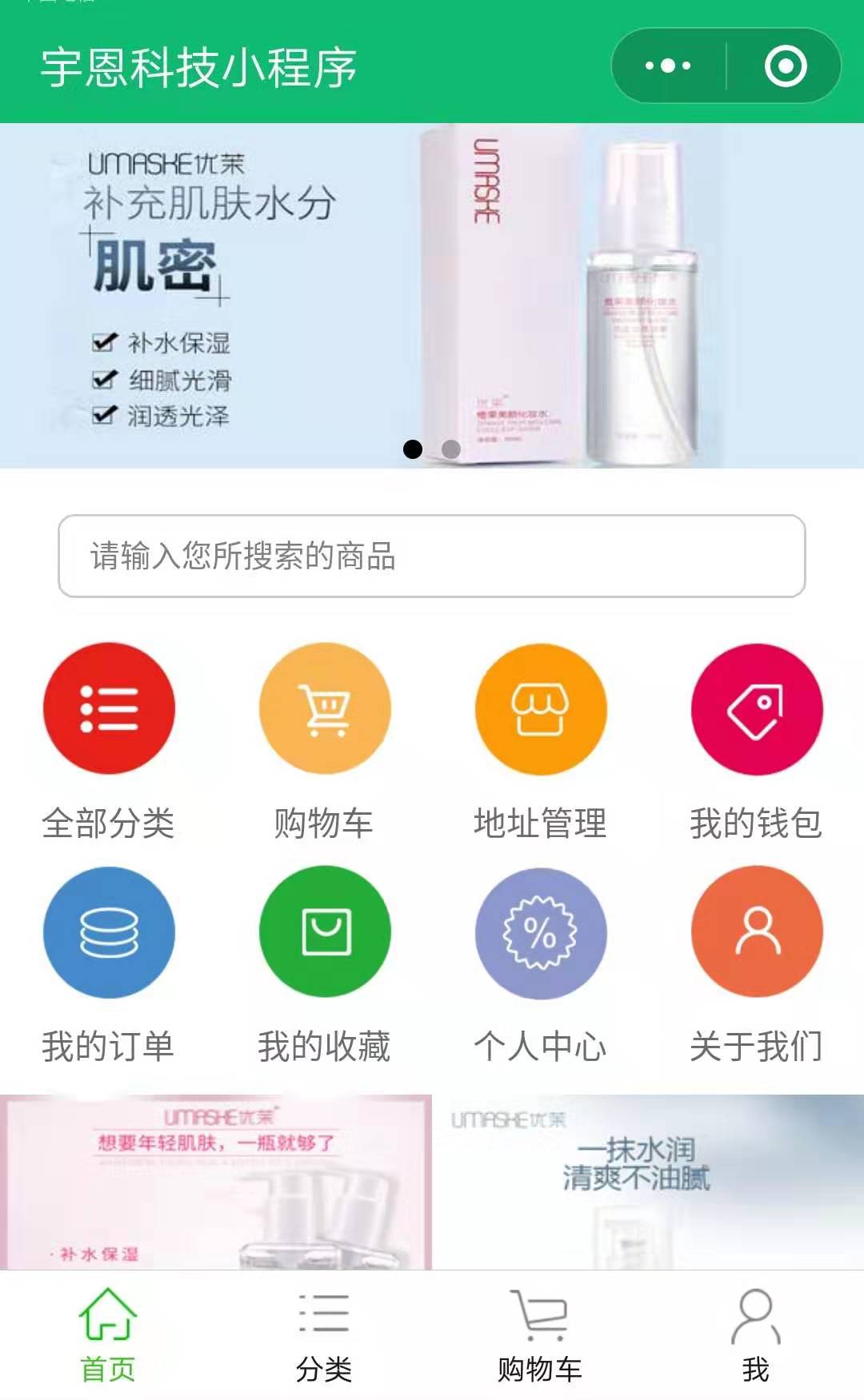The height and width of the screenshot is (1400, 864).
Task: Switch to the 我 profile tab
Action: point(755,1335)
